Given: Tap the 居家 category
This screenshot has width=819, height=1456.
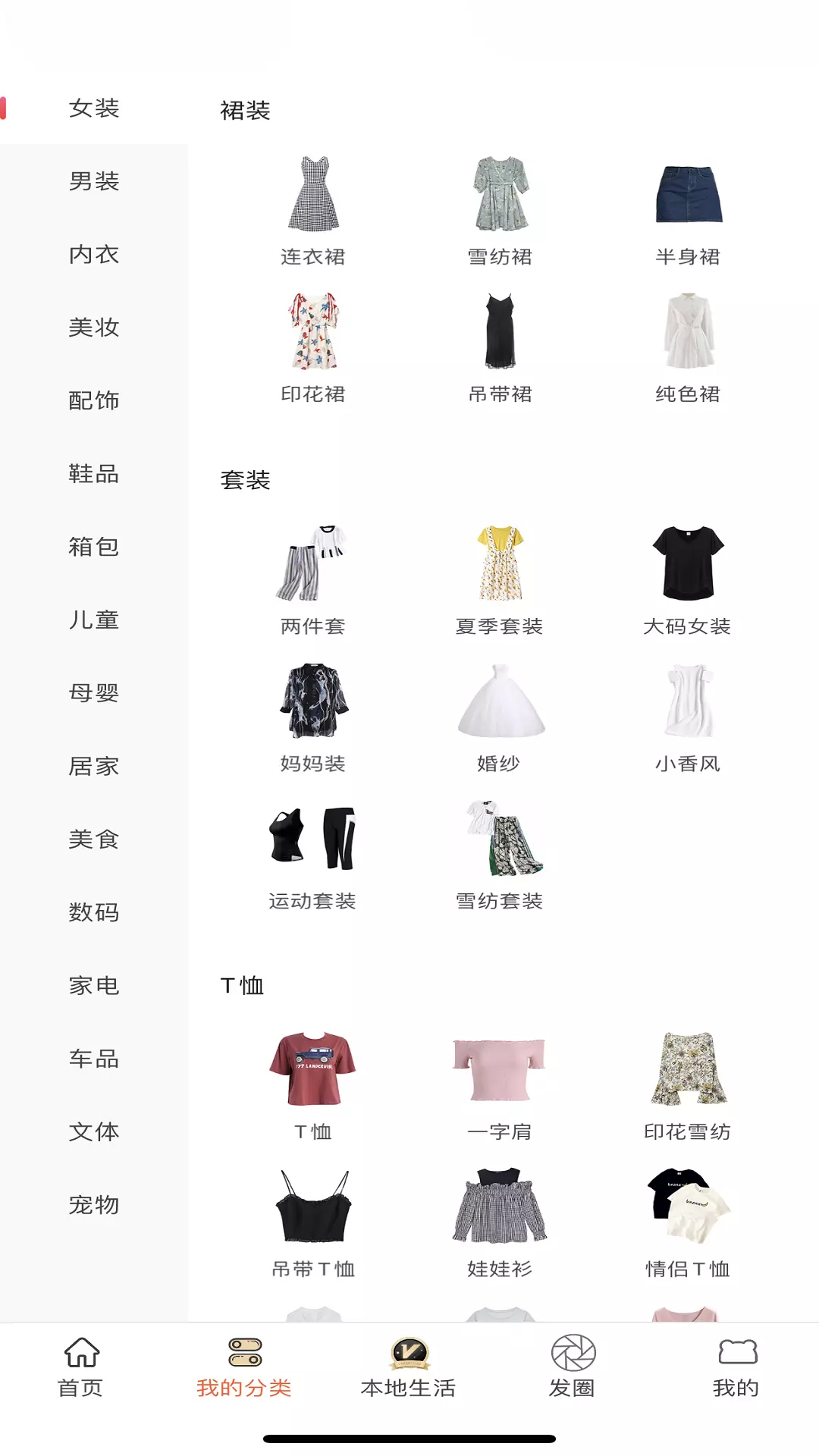Looking at the screenshot, I should pyautogui.click(x=94, y=766).
